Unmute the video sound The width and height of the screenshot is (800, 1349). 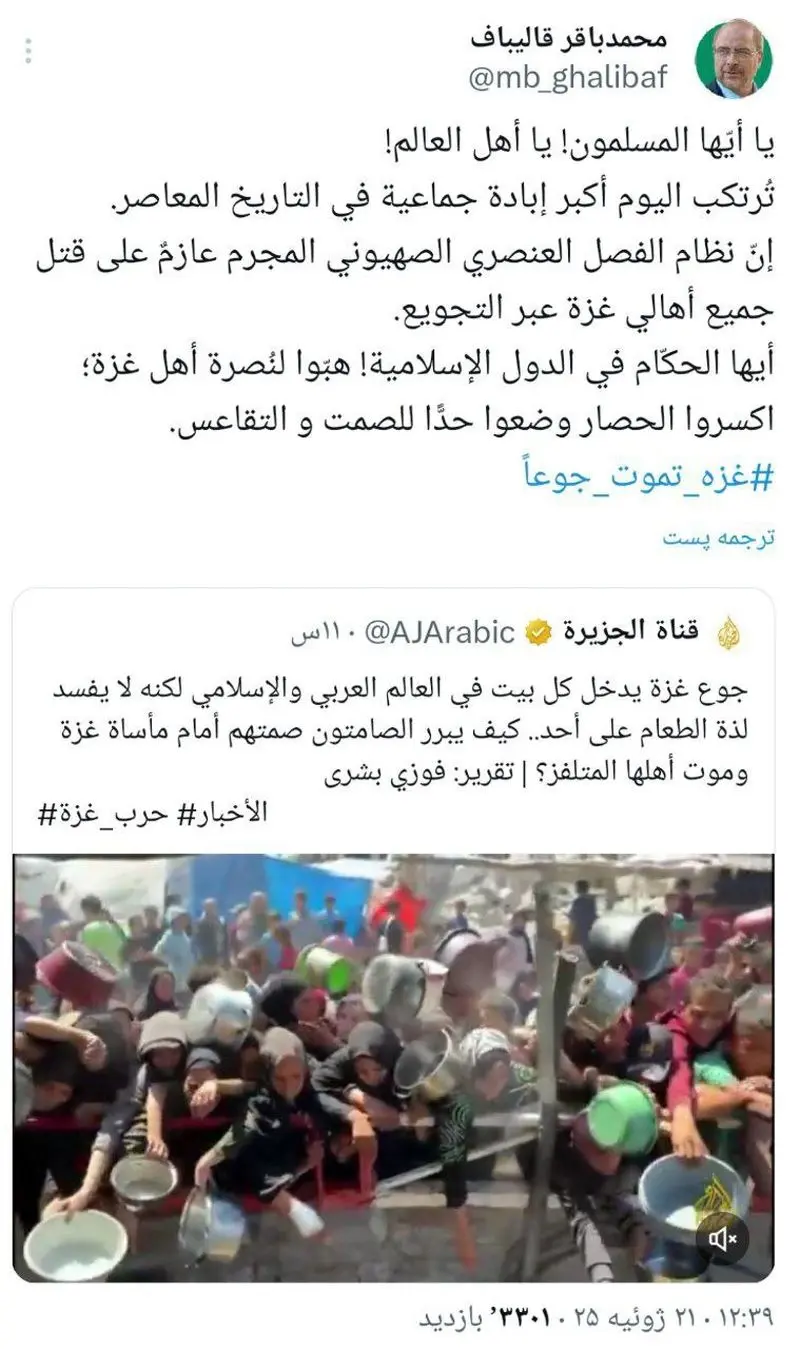pos(723,1240)
